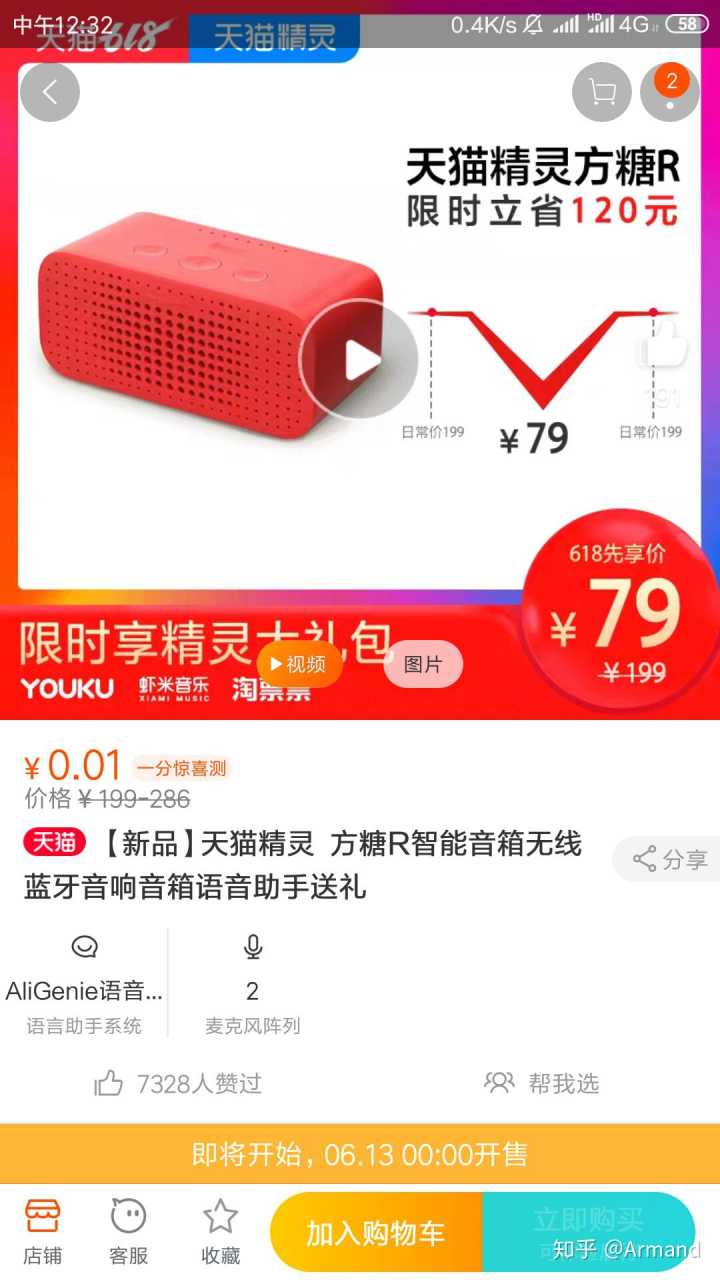Open the overflow menu with badge

click(x=670, y=92)
